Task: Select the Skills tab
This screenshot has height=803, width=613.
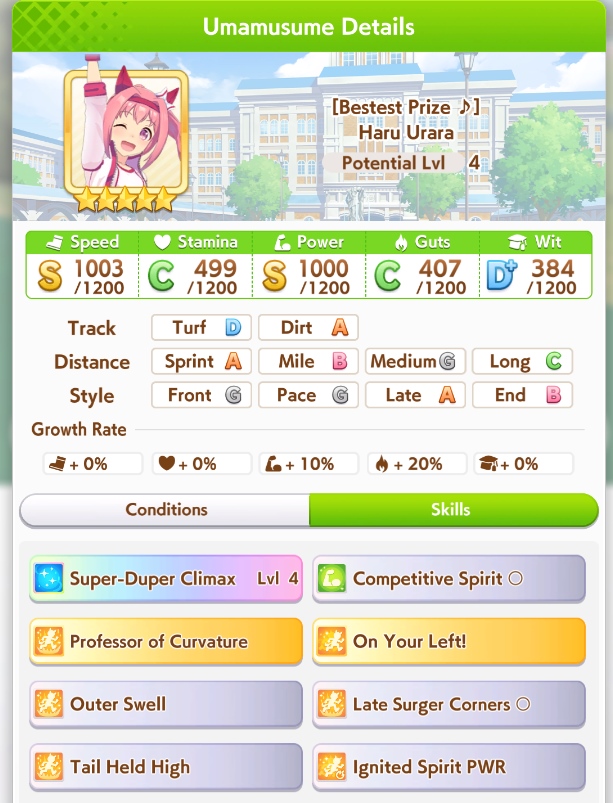Action: tap(454, 510)
